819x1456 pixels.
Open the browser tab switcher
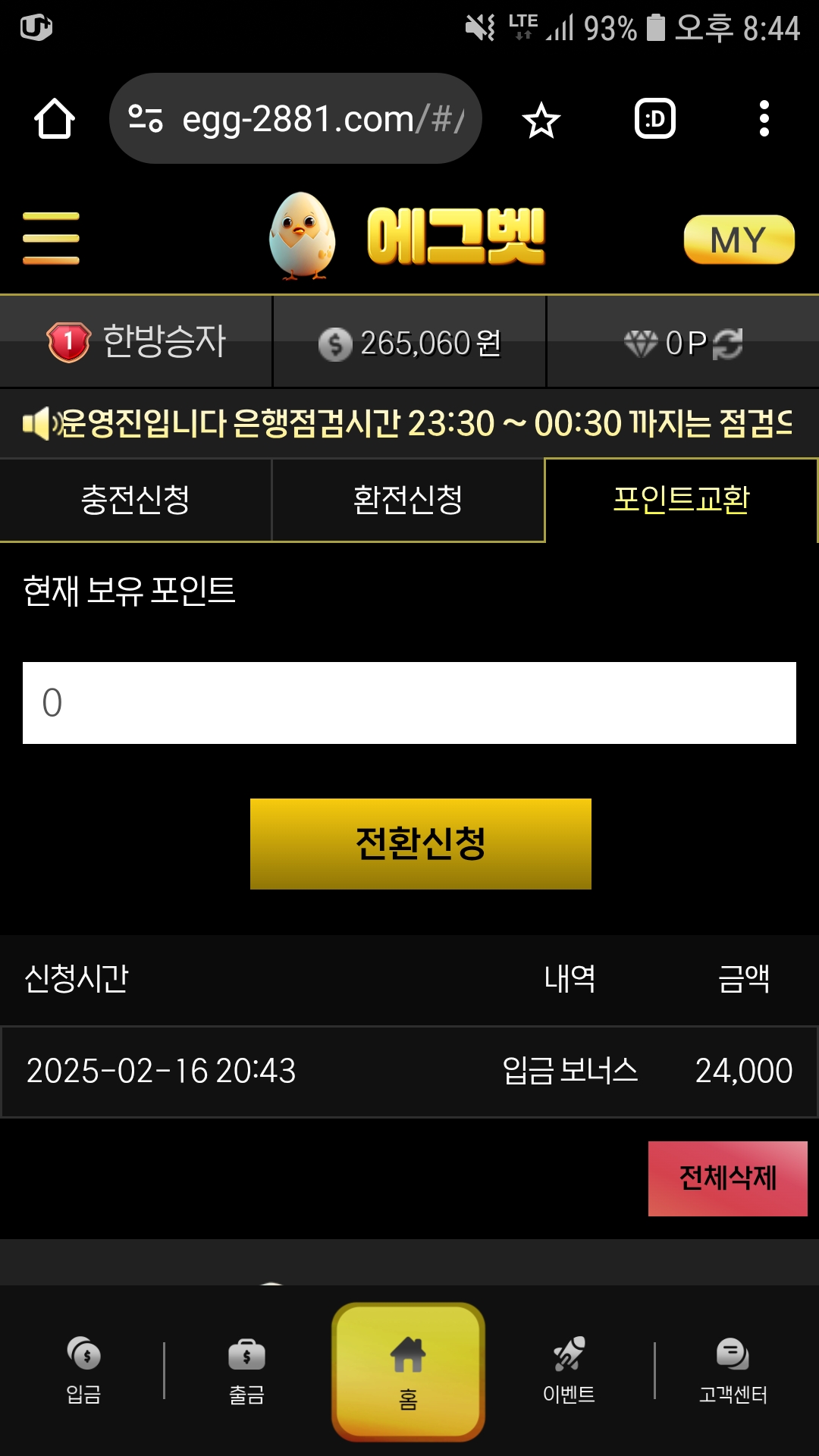click(654, 119)
